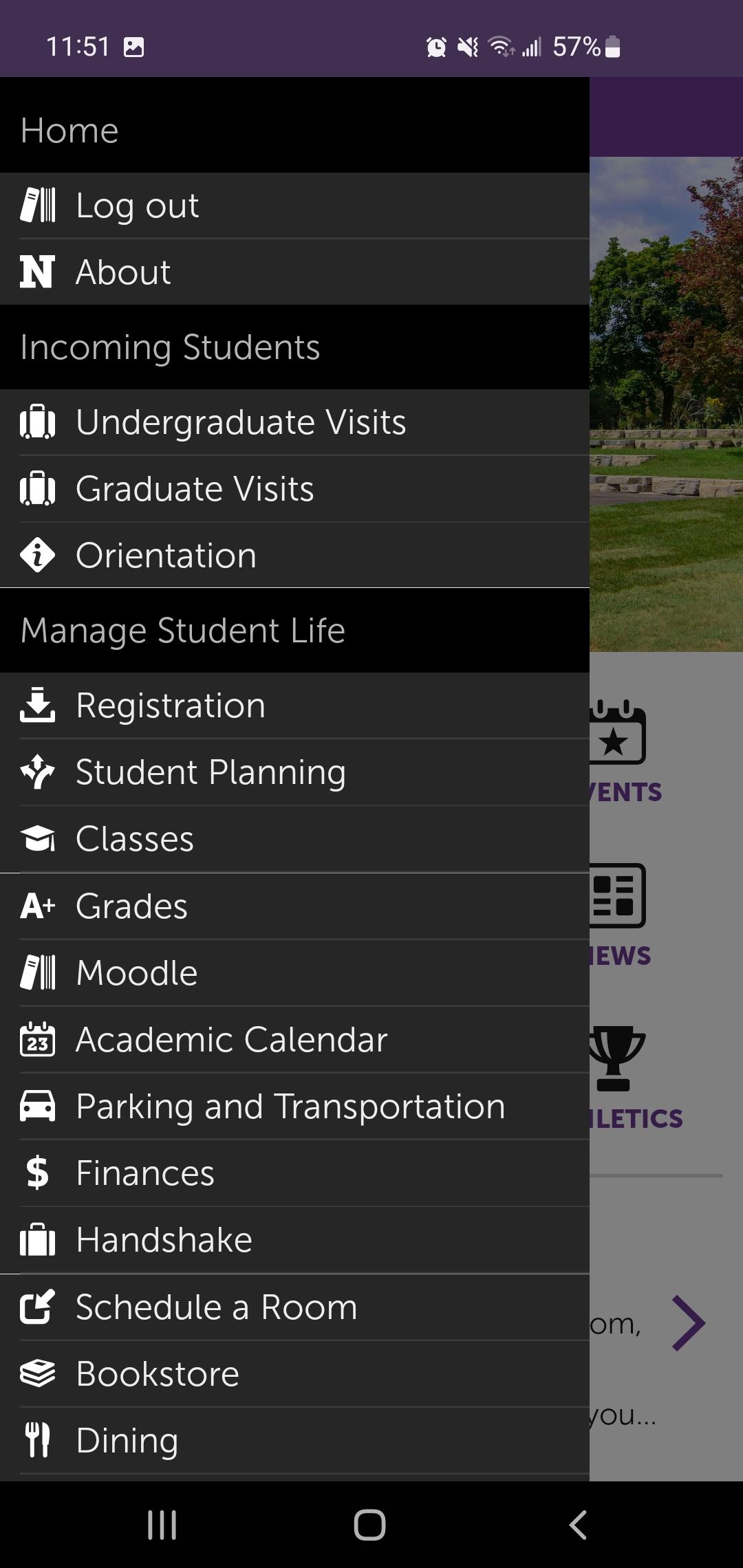This screenshot has height=1568, width=743.
Task: View Classes
Action: [294, 839]
